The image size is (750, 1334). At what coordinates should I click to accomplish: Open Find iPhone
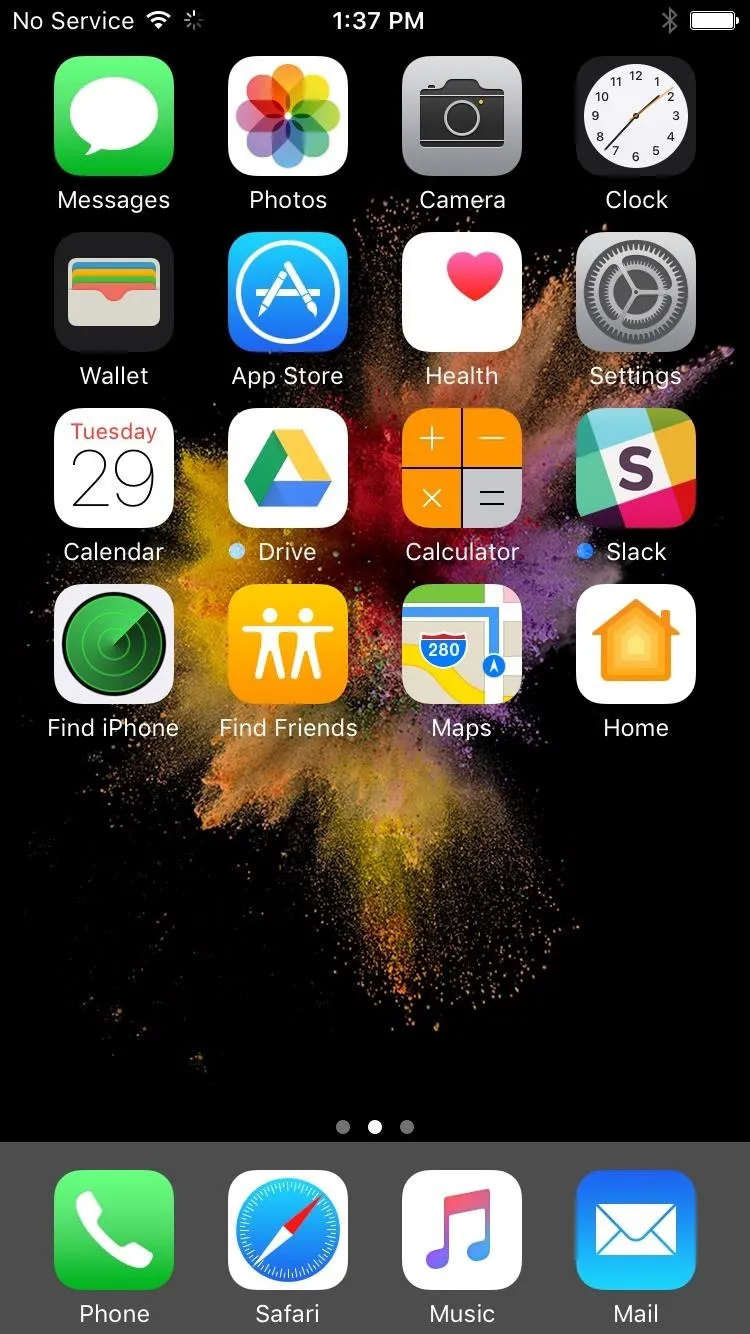(x=114, y=644)
